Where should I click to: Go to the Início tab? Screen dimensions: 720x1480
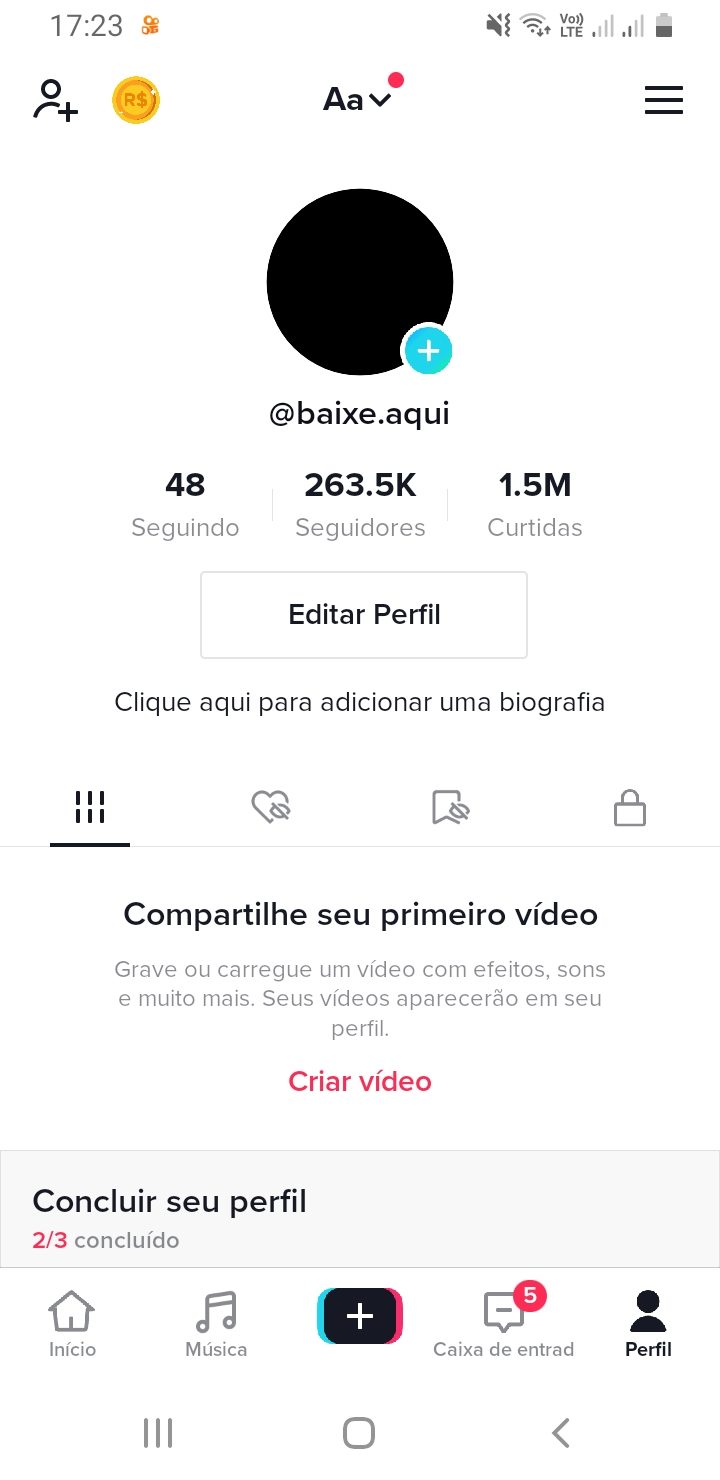[x=72, y=1324]
